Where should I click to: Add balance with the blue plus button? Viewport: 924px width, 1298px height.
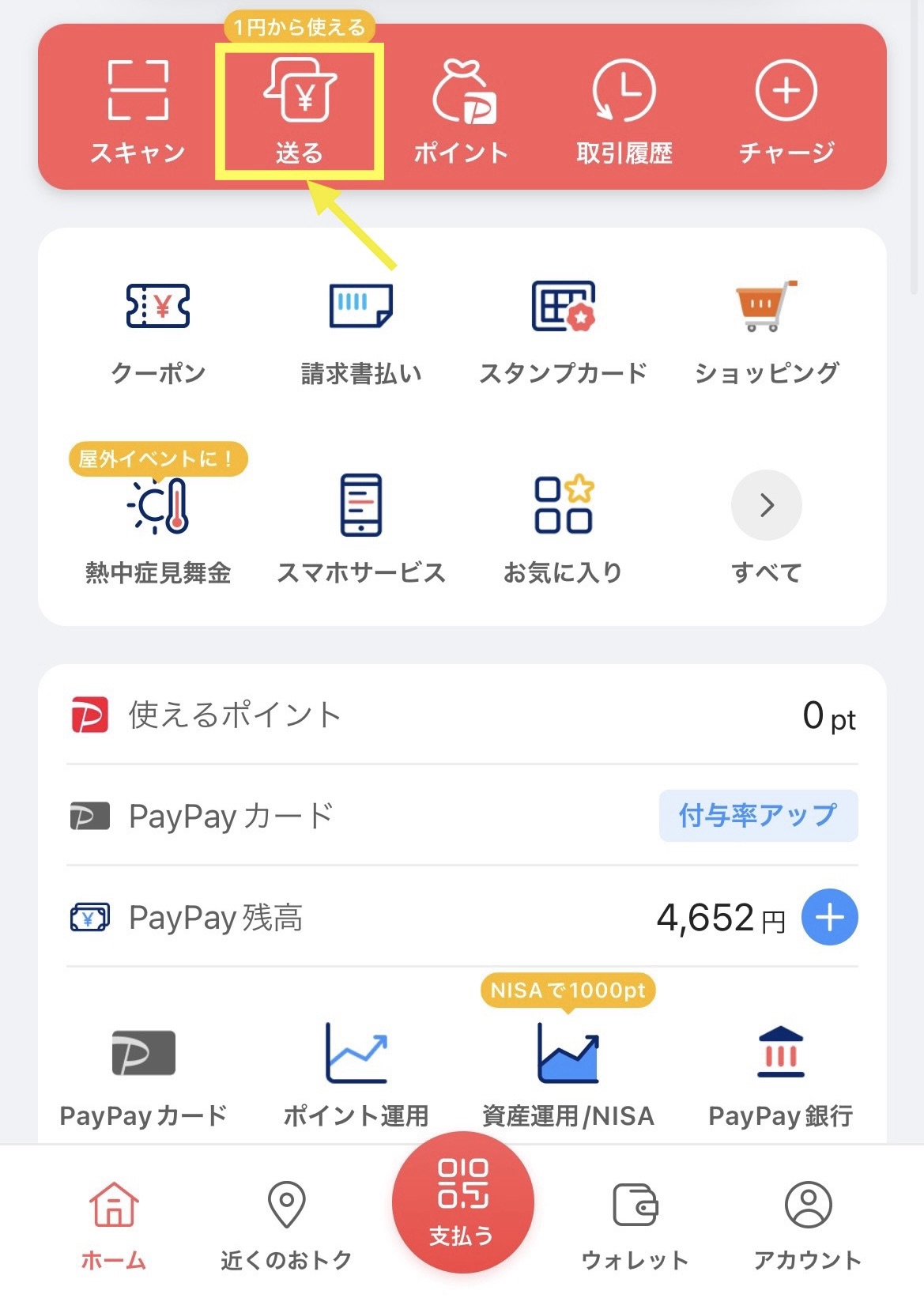click(x=829, y=918)
